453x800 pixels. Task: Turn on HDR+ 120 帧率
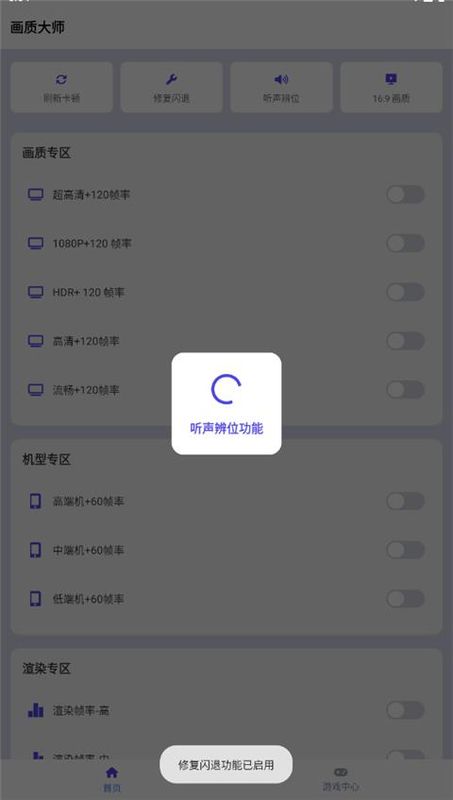click(x=406, y=292)
